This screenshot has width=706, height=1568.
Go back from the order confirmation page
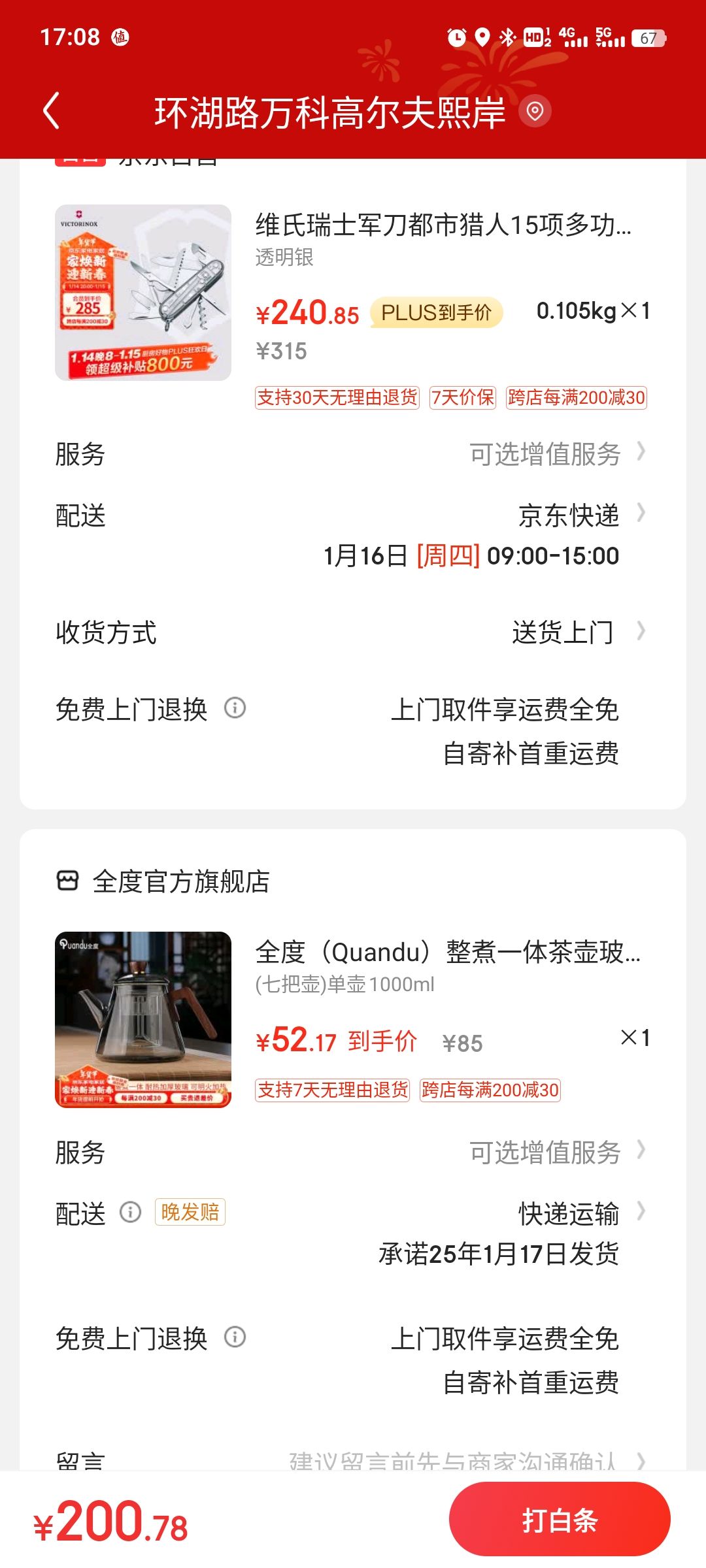[51, 111]
